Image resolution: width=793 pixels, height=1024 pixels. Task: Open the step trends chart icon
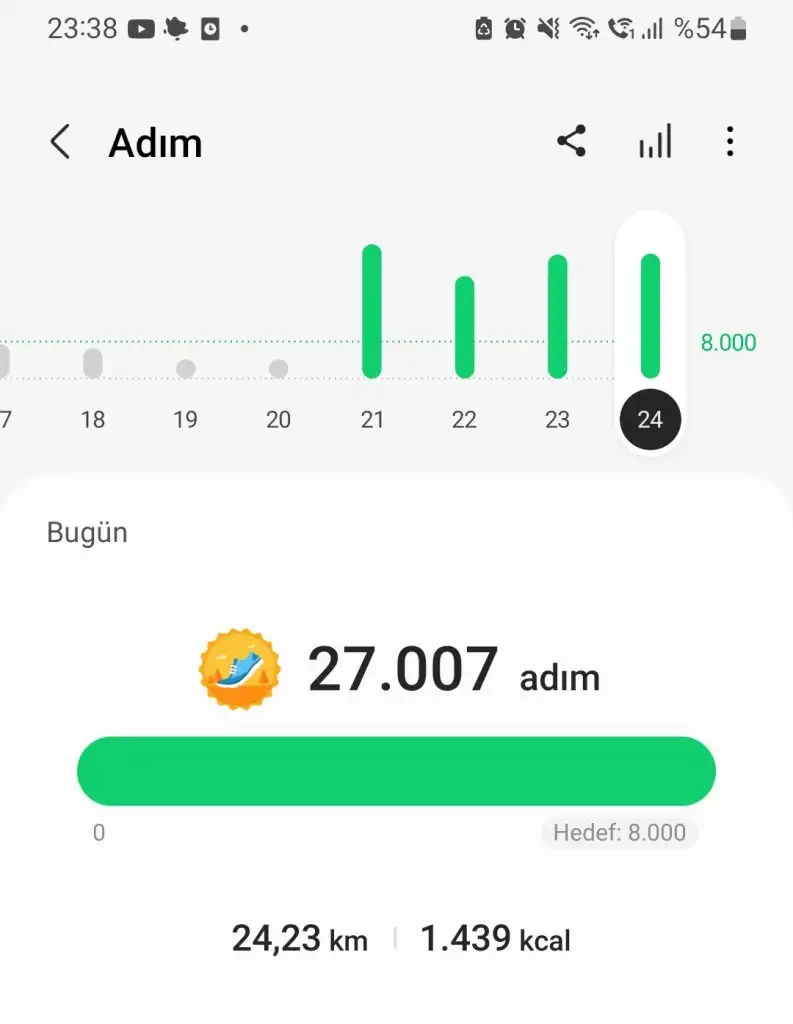pos(655,142)
